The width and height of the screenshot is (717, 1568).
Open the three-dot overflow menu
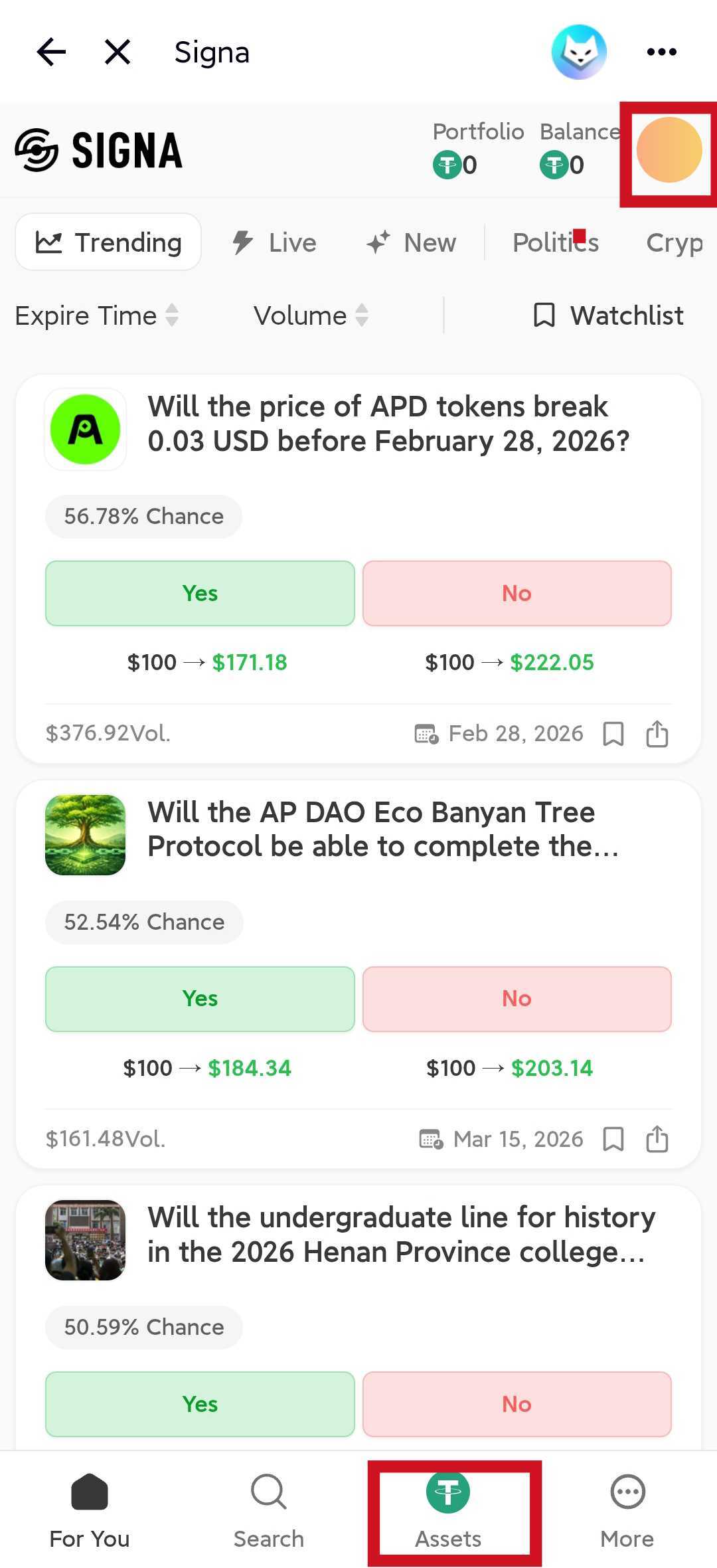coord(661,52)
